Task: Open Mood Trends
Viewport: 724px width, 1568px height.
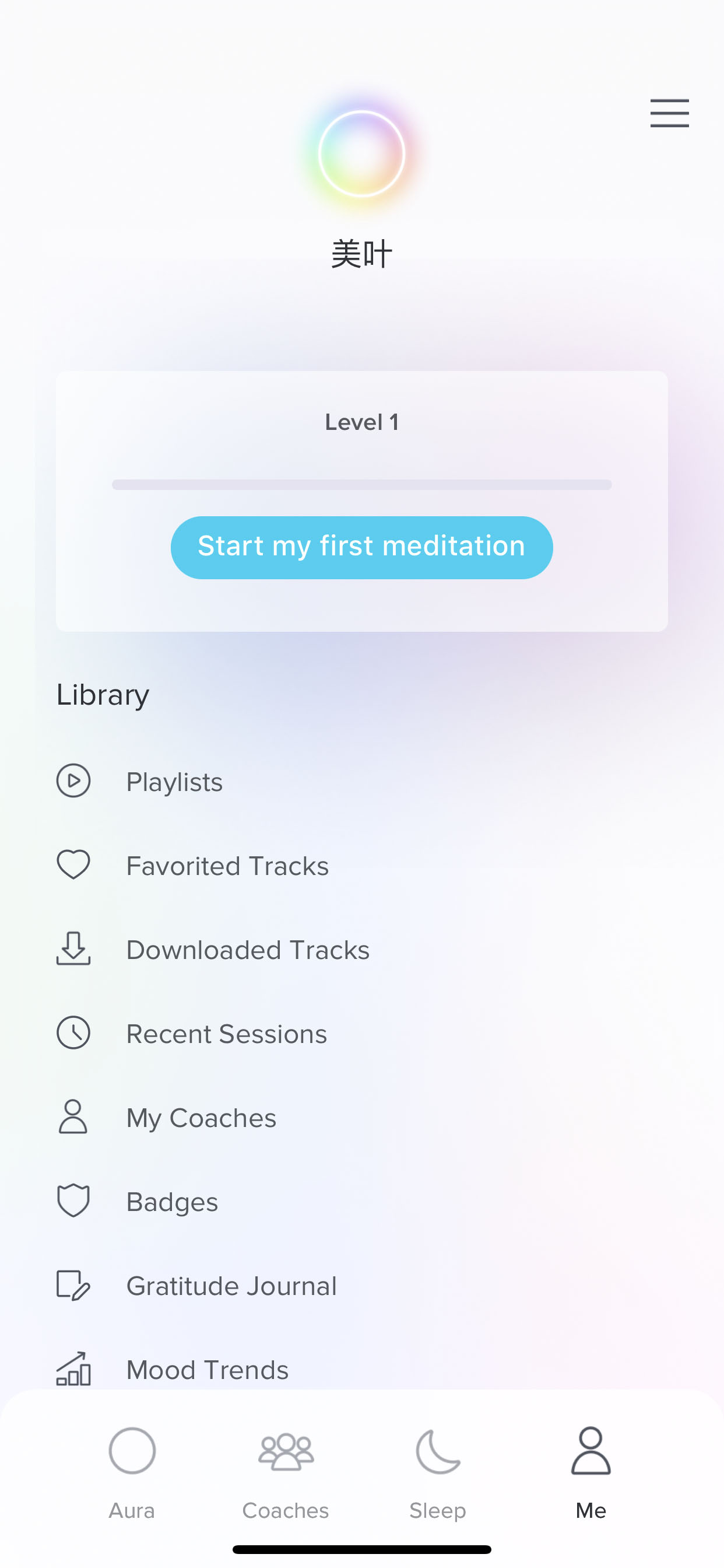Action: pos(361,1370)
